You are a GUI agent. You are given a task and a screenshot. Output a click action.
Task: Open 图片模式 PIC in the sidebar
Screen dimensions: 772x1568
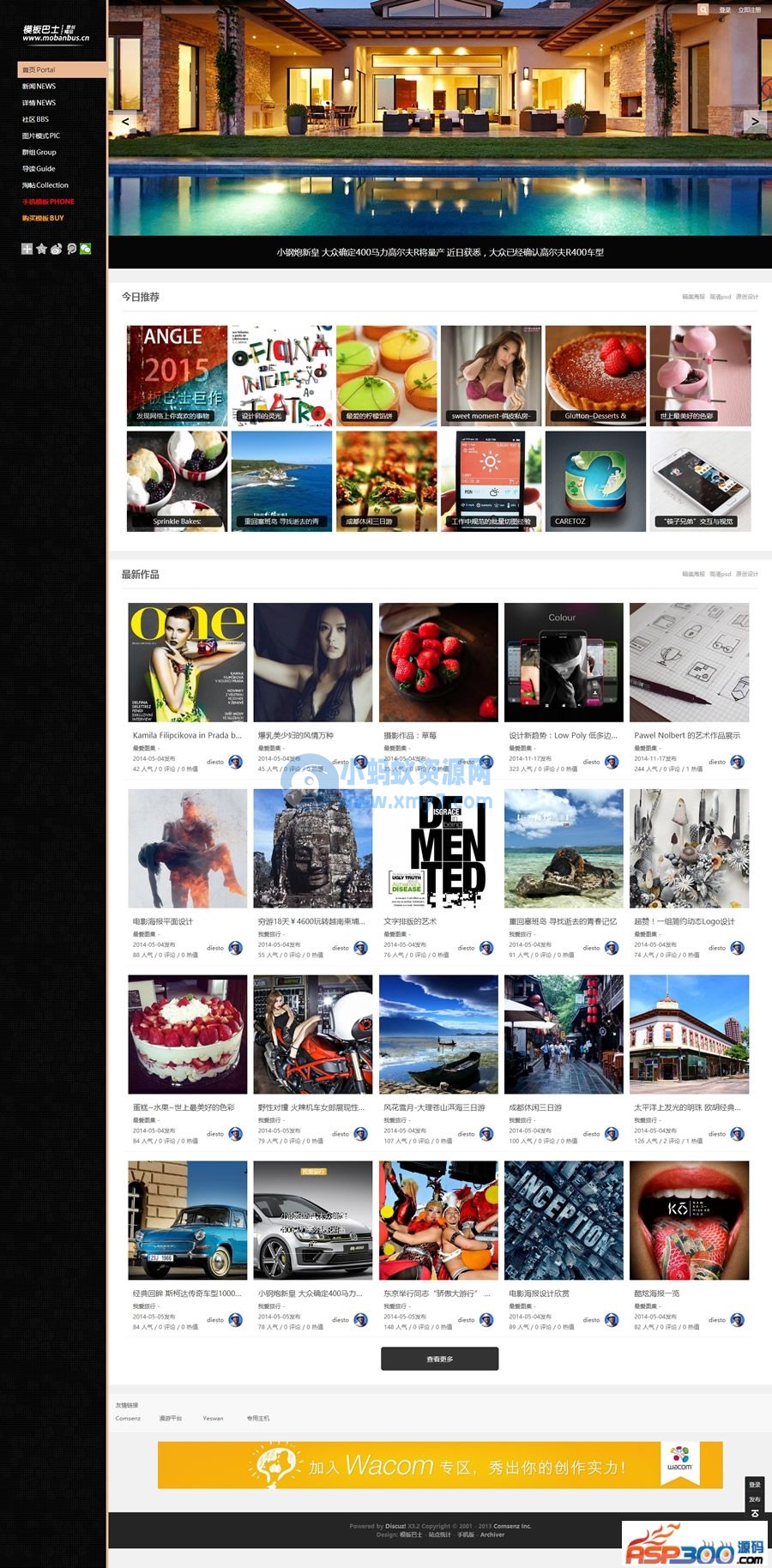41,136
